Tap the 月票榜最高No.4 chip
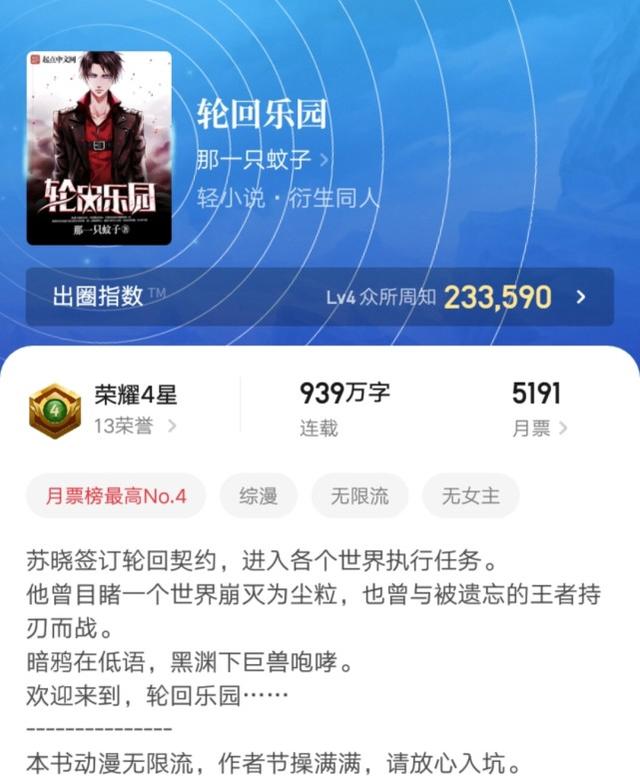 (116, 495)
